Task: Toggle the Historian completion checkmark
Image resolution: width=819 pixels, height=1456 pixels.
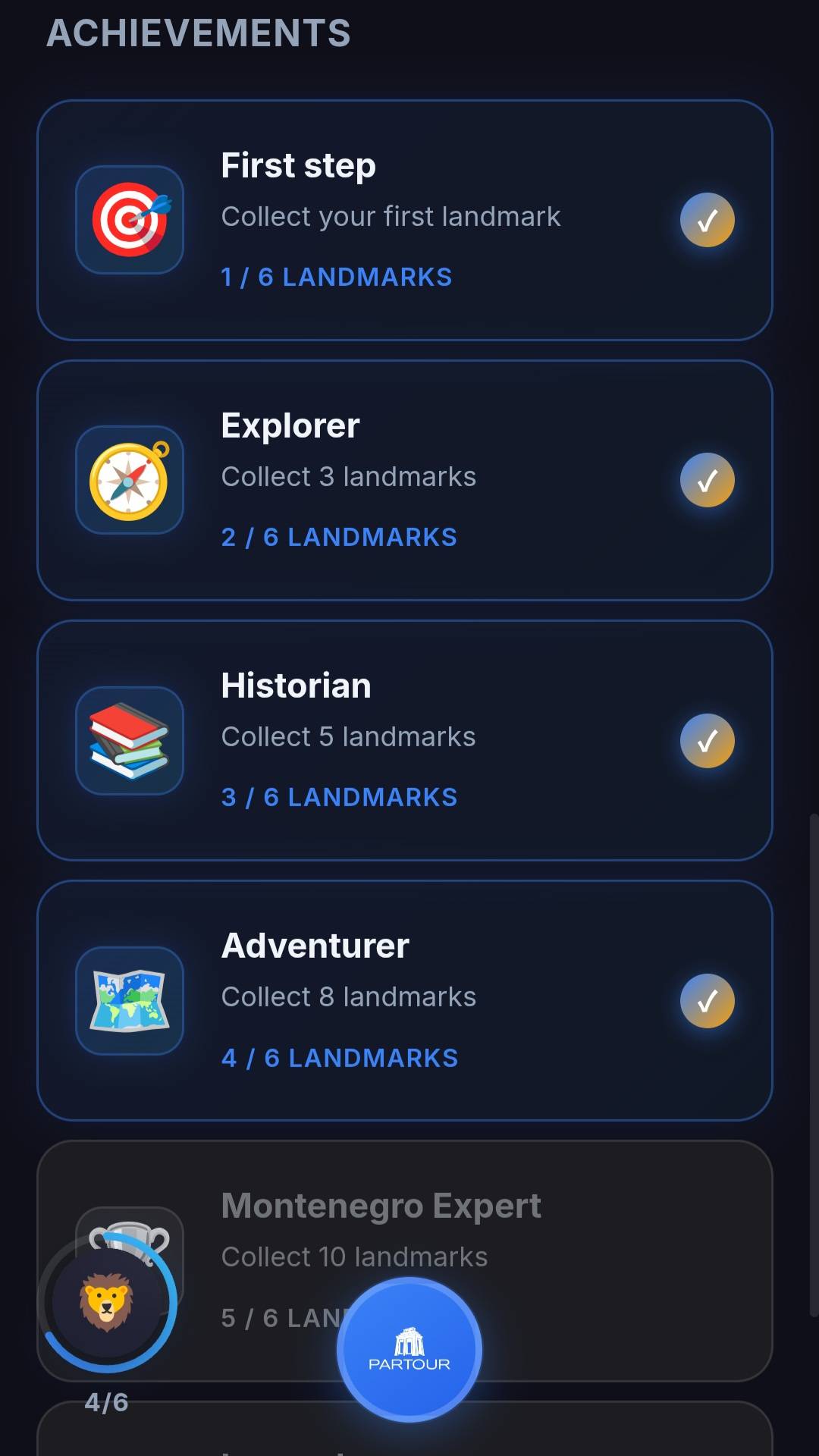Action: [707, 742]
